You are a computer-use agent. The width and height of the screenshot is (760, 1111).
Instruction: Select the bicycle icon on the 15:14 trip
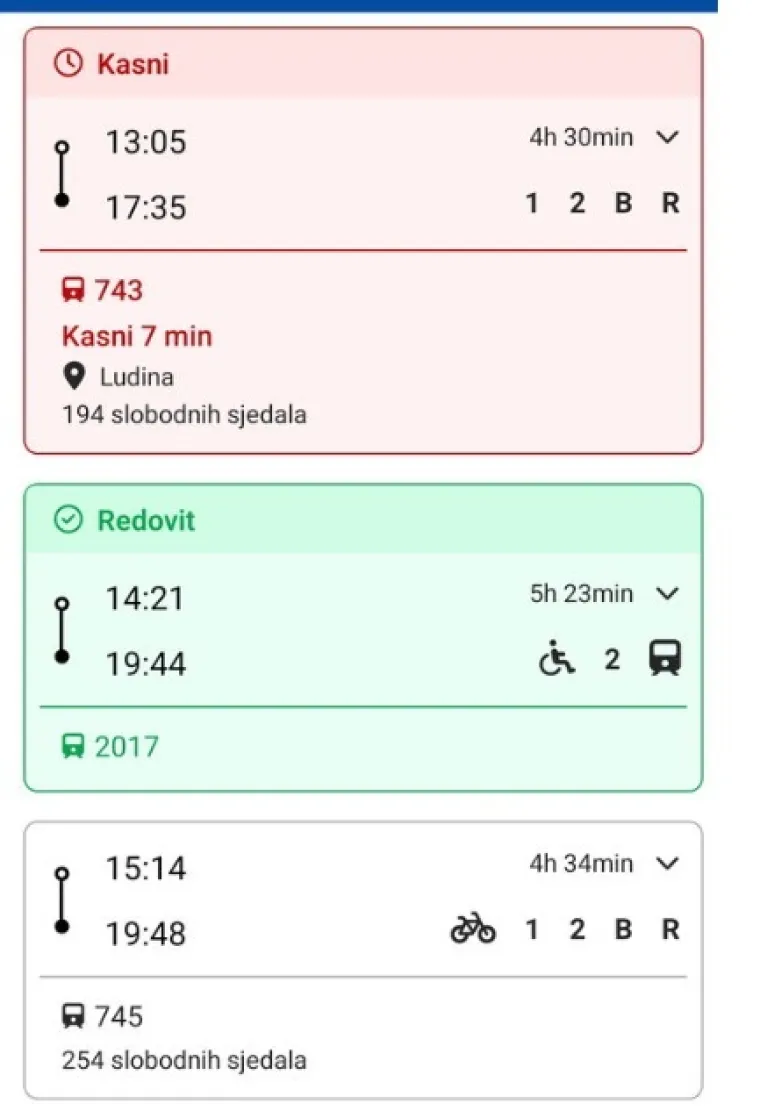click(x=474, y=929)
